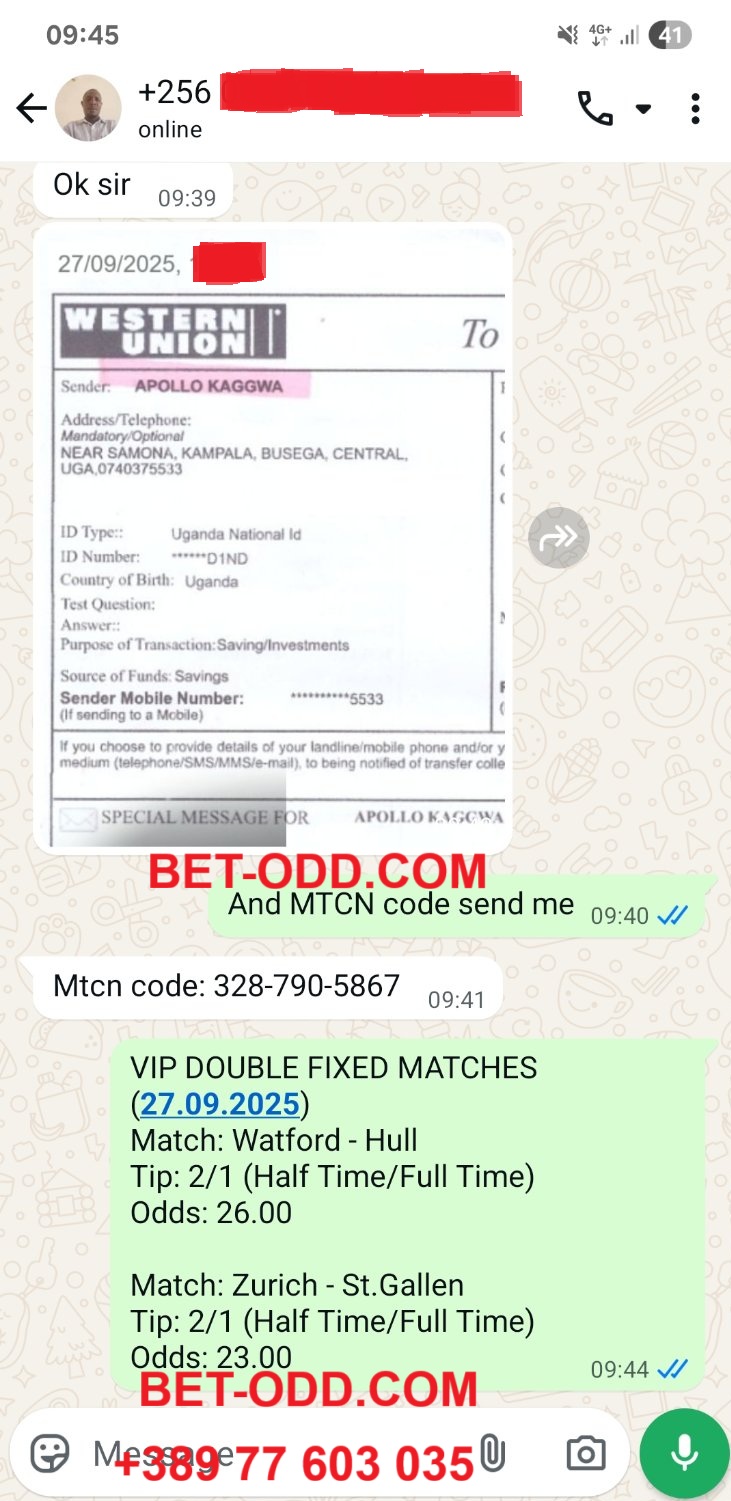Open the emoji picker
The image size is (731, 1501).
coord(50,1453)
